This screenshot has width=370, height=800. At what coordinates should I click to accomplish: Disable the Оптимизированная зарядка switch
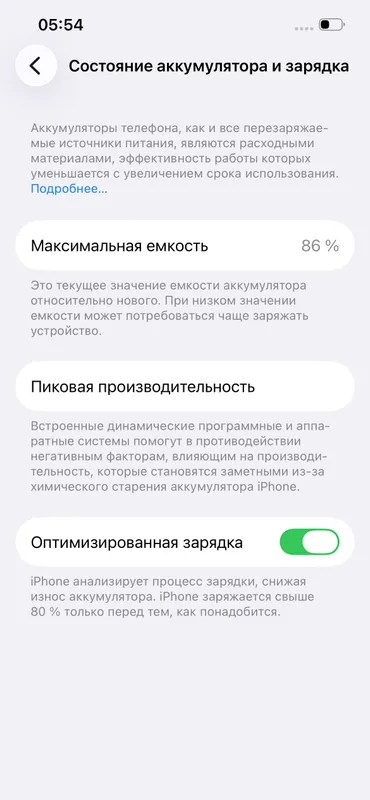pos(309,542)
